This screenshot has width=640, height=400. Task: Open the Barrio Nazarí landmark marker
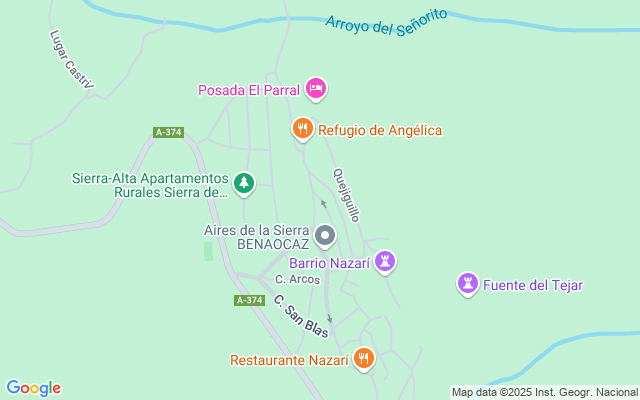(x=386, y=263)
